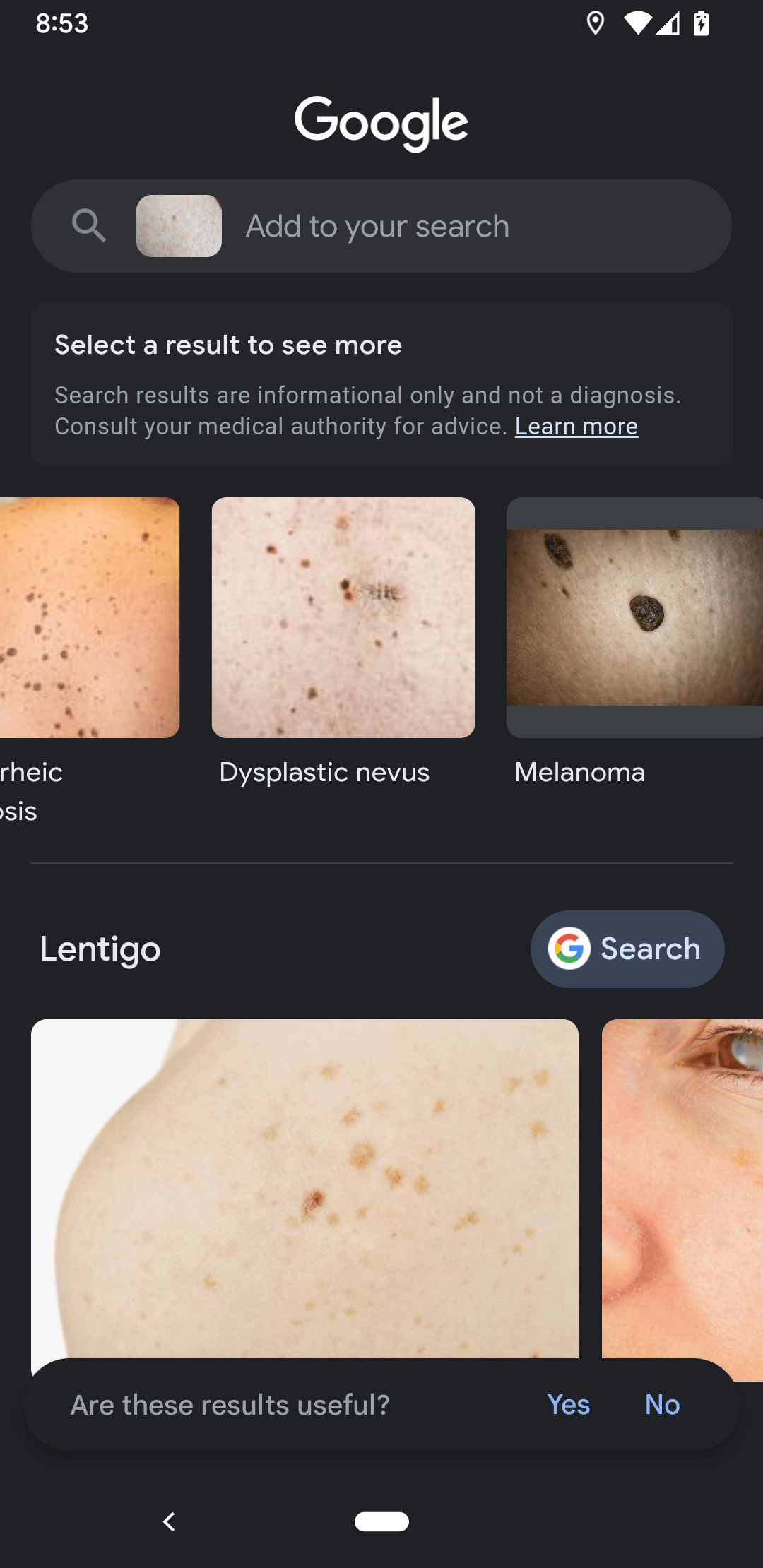The image size is (763, 1568).
Task: Go home via the navigation pill
Action: pyautogui.click(x=381, y=1521)
